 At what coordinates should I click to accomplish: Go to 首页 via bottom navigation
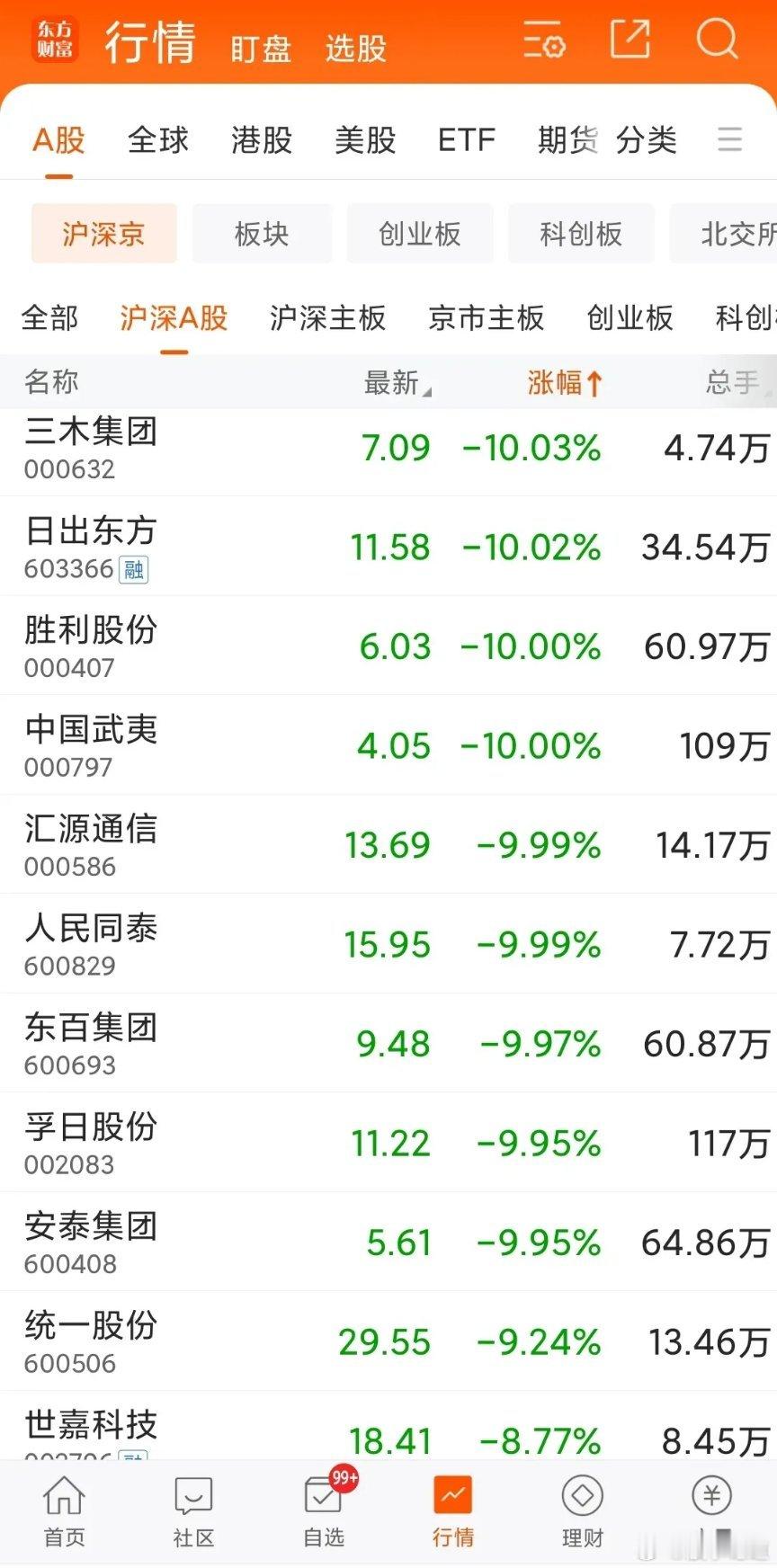[x=62, y=1510]
